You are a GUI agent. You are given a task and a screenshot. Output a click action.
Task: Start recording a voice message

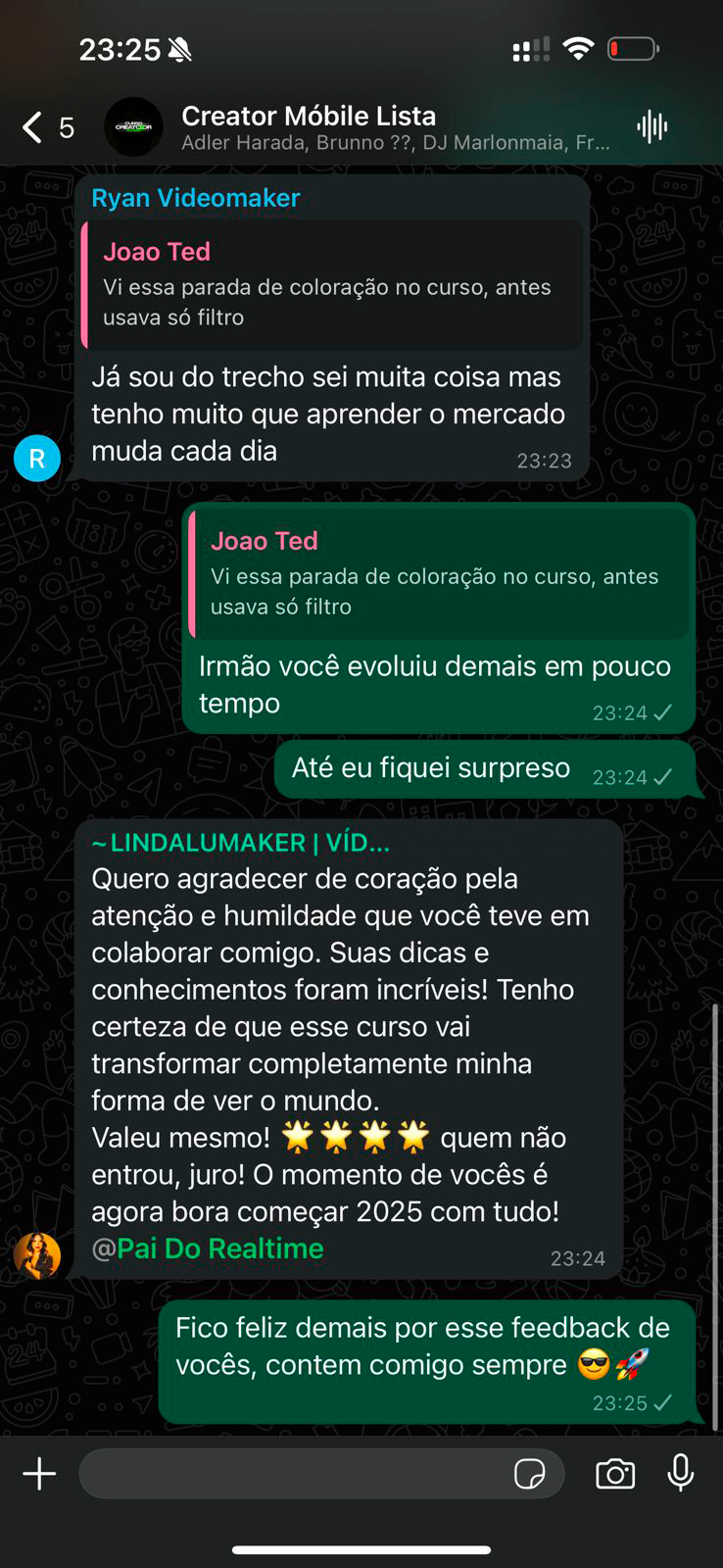pos(680,1473)
